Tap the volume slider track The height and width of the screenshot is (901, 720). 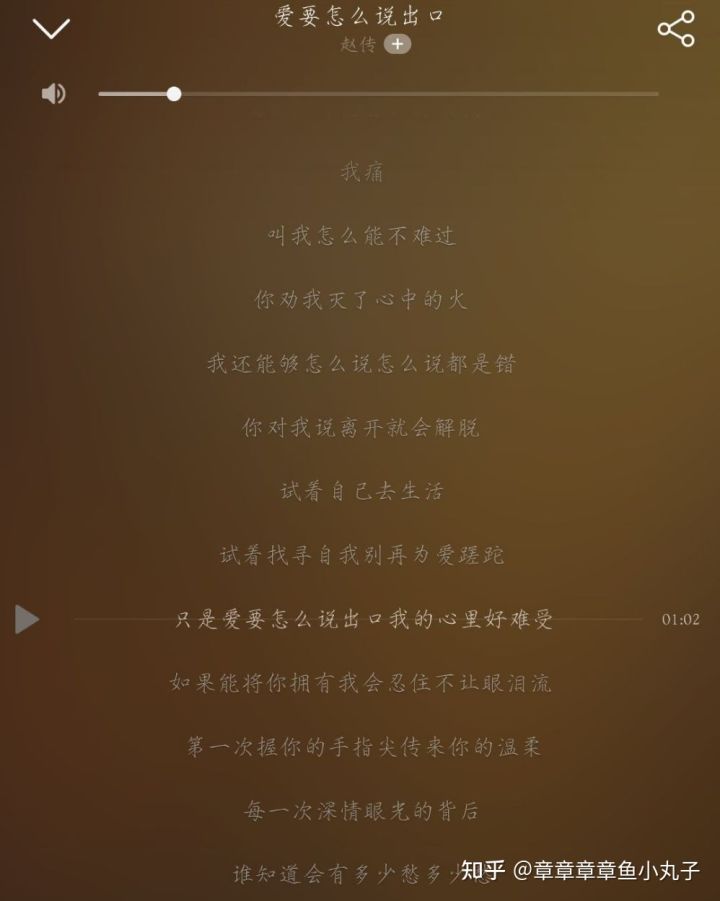pos(400,94)
